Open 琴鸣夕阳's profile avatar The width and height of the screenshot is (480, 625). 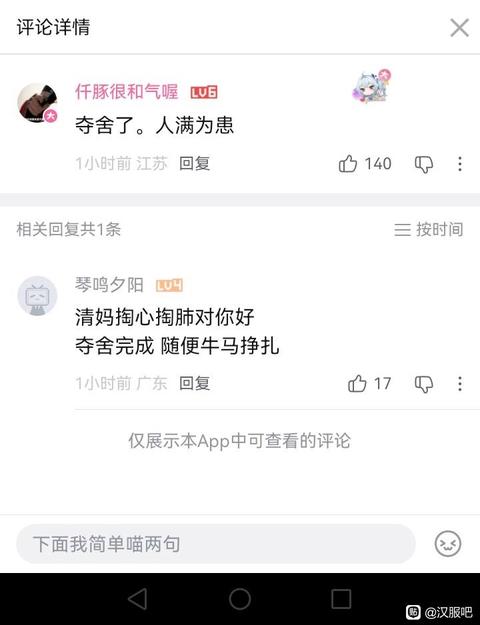point(37,296)
